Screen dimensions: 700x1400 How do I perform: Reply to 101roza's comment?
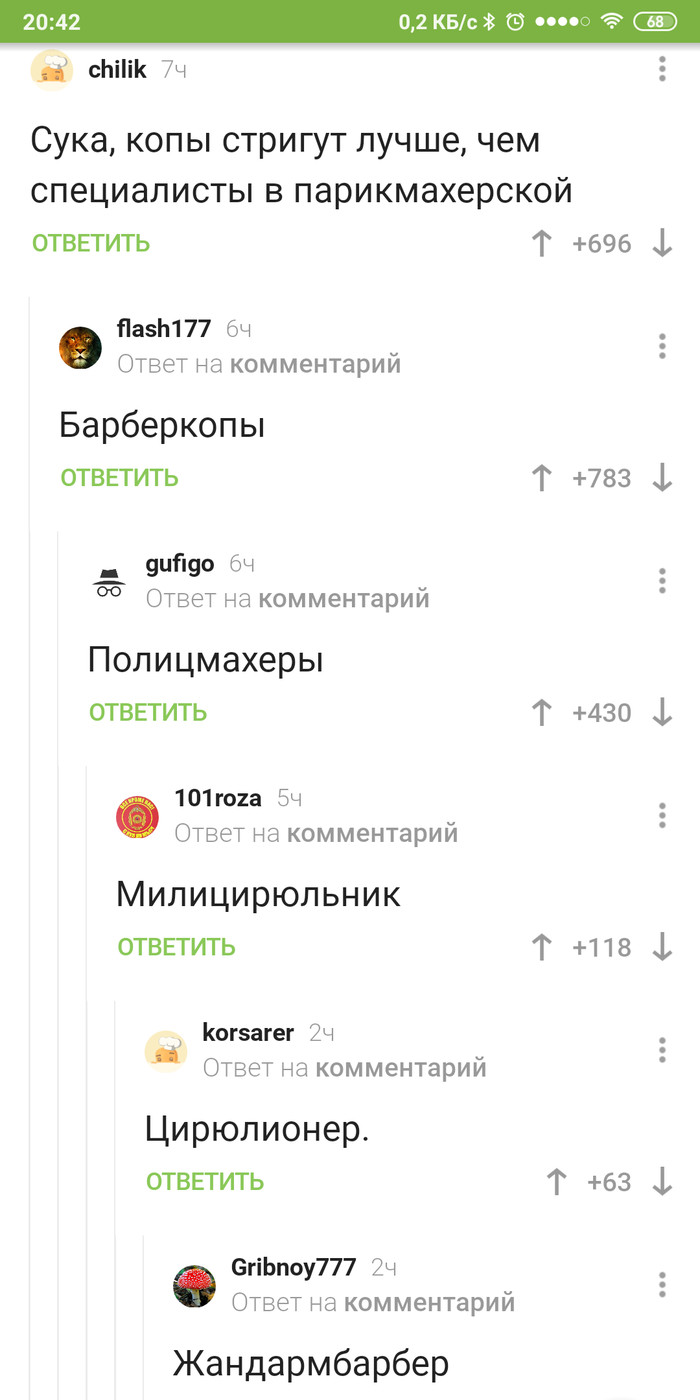[176, 947]
